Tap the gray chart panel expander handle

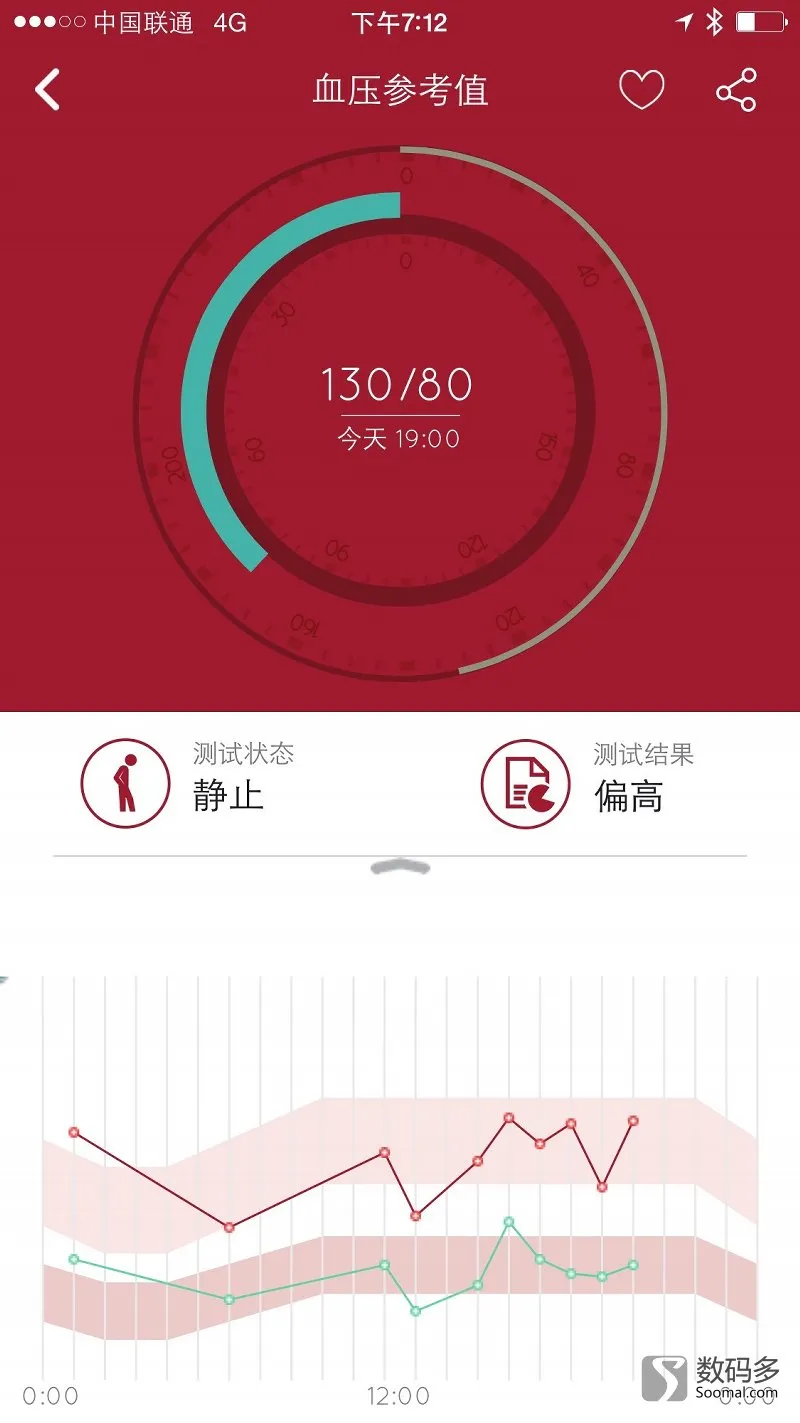(400, 866)
